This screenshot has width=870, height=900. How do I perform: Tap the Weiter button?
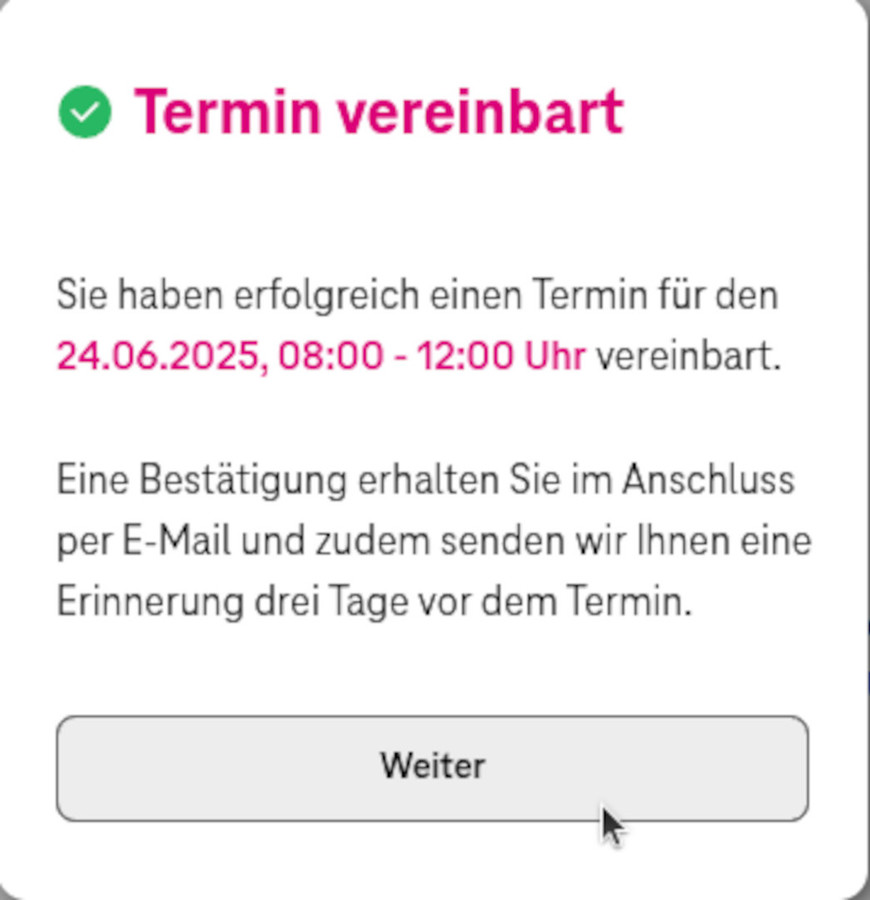(x=432, y=768)
